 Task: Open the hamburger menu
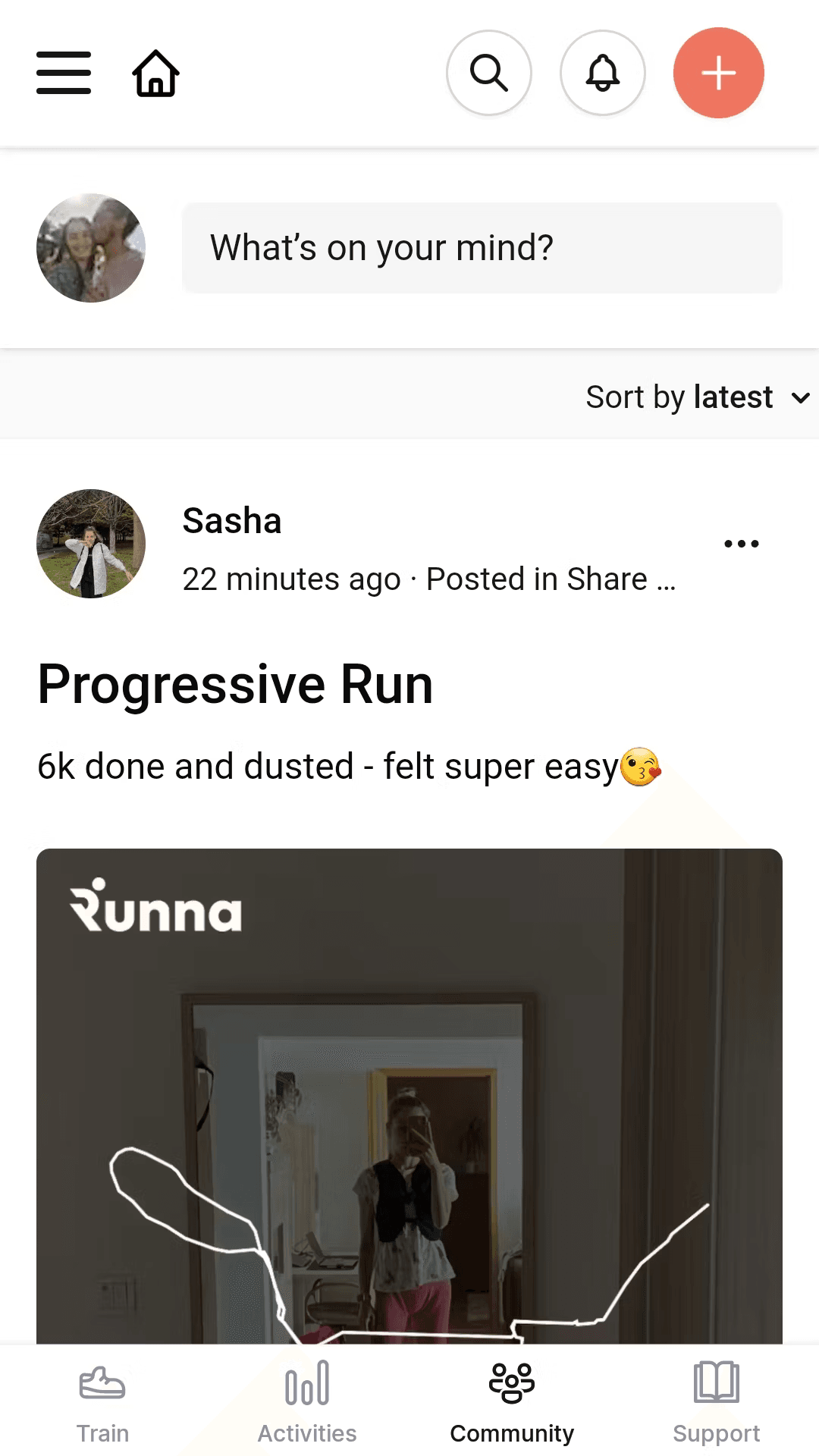pyautogui.click(x=64, y=73)
